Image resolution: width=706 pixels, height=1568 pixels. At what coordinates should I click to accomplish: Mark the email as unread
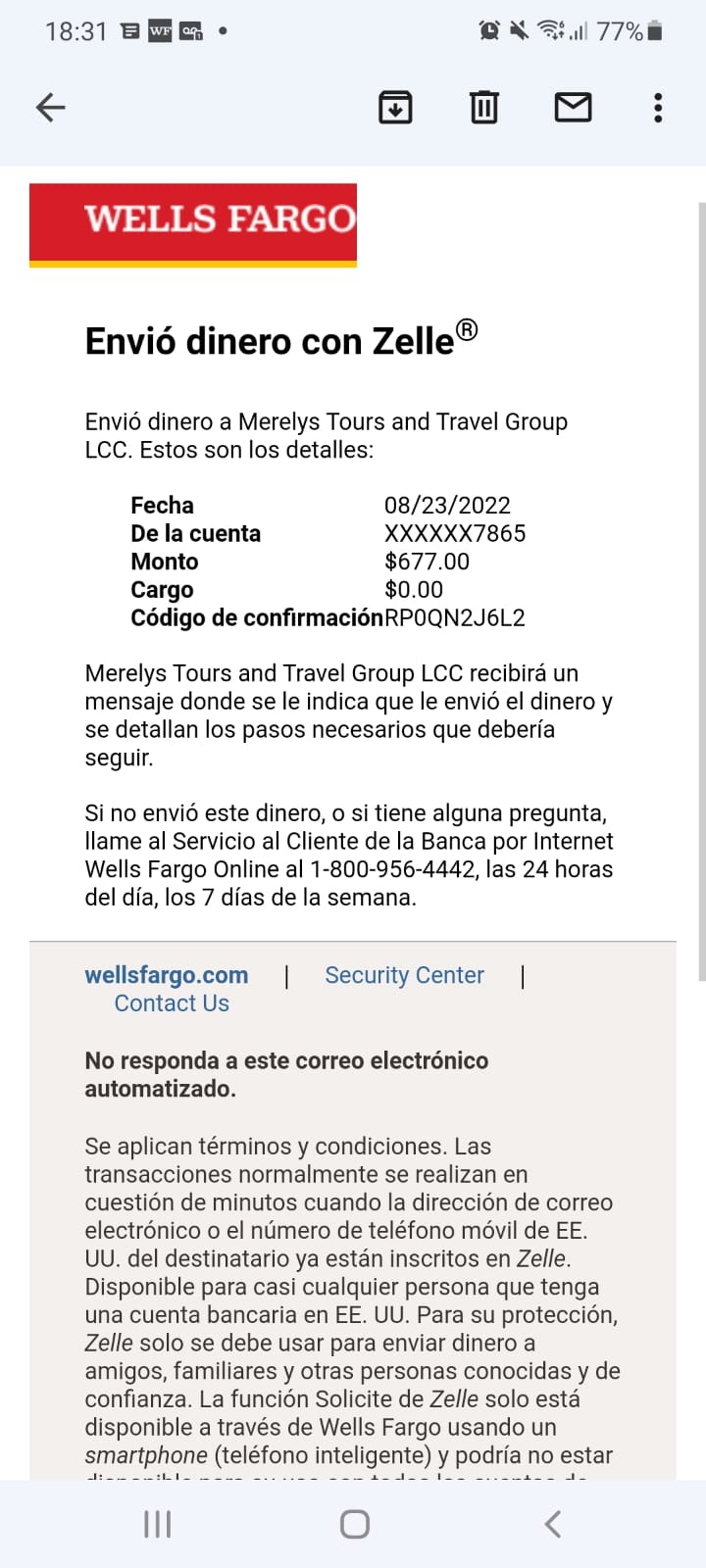573,107
